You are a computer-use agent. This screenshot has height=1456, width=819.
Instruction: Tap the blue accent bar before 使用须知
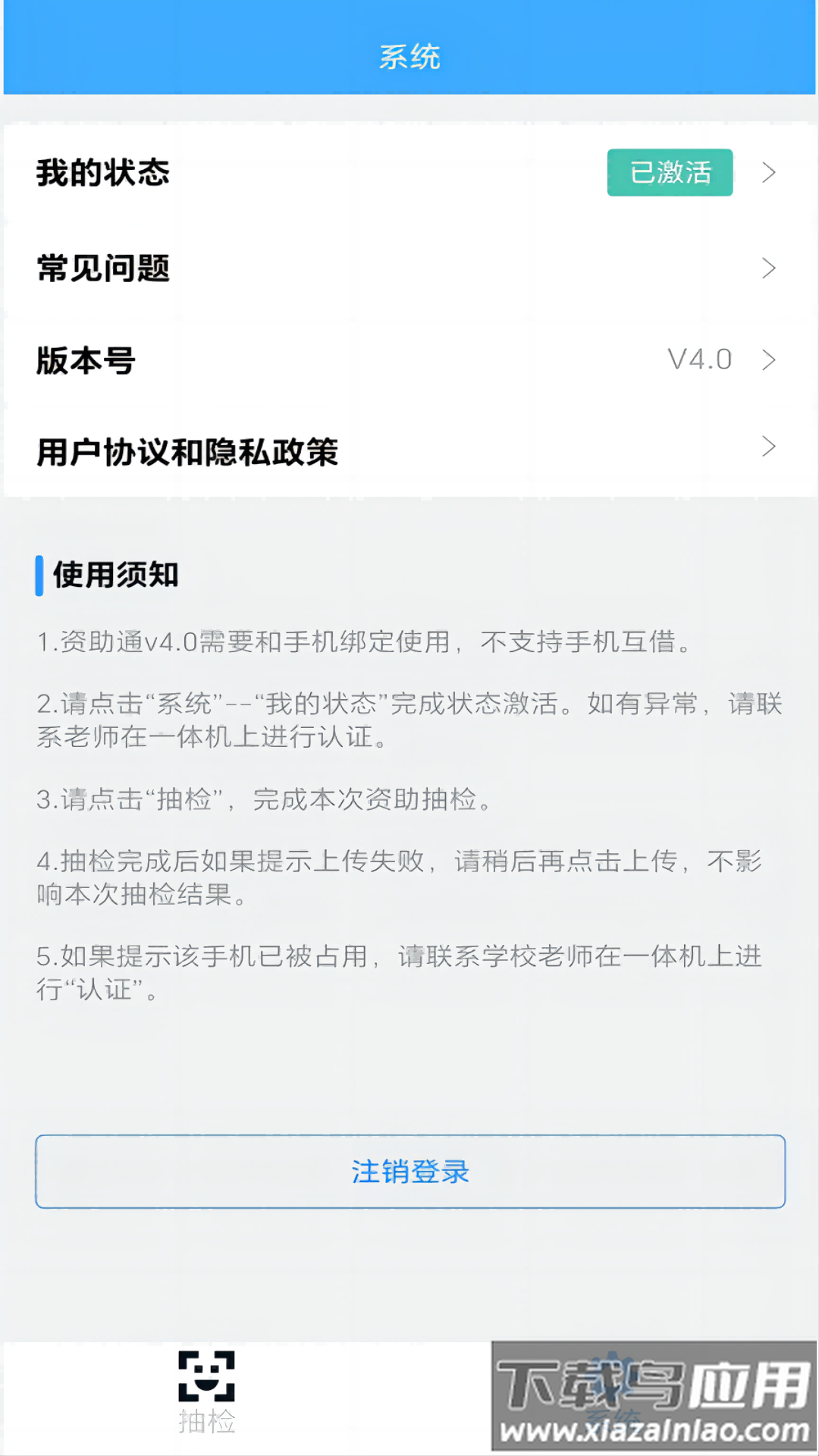39,576
